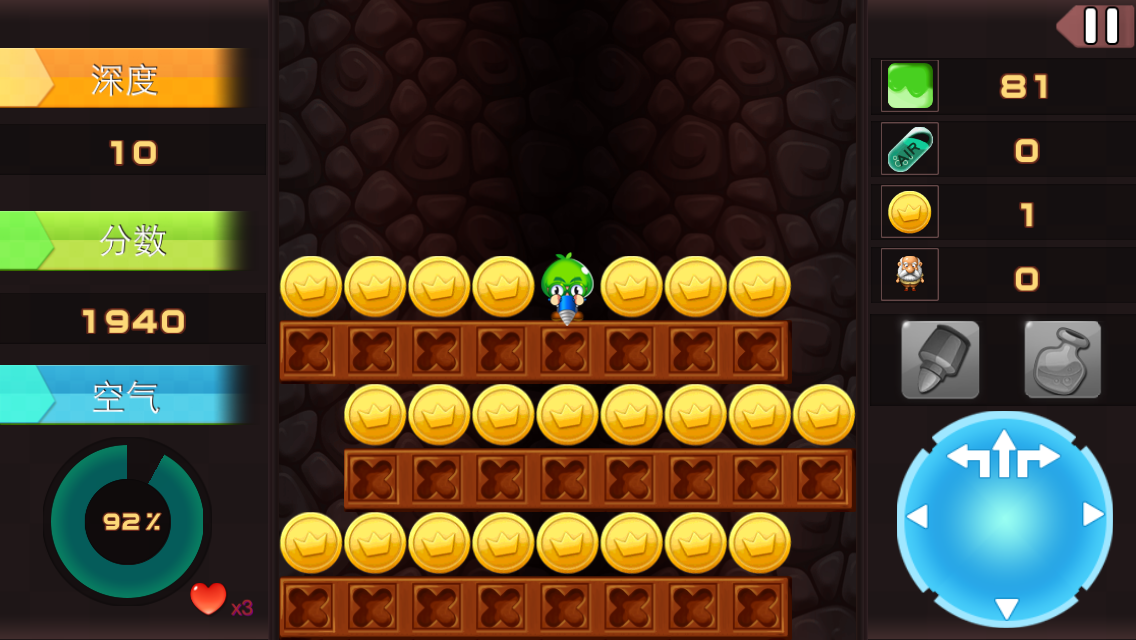
Task: Tap the right arrow on the d-pad
Action: pyautogui.click(x=1093, y=515)
